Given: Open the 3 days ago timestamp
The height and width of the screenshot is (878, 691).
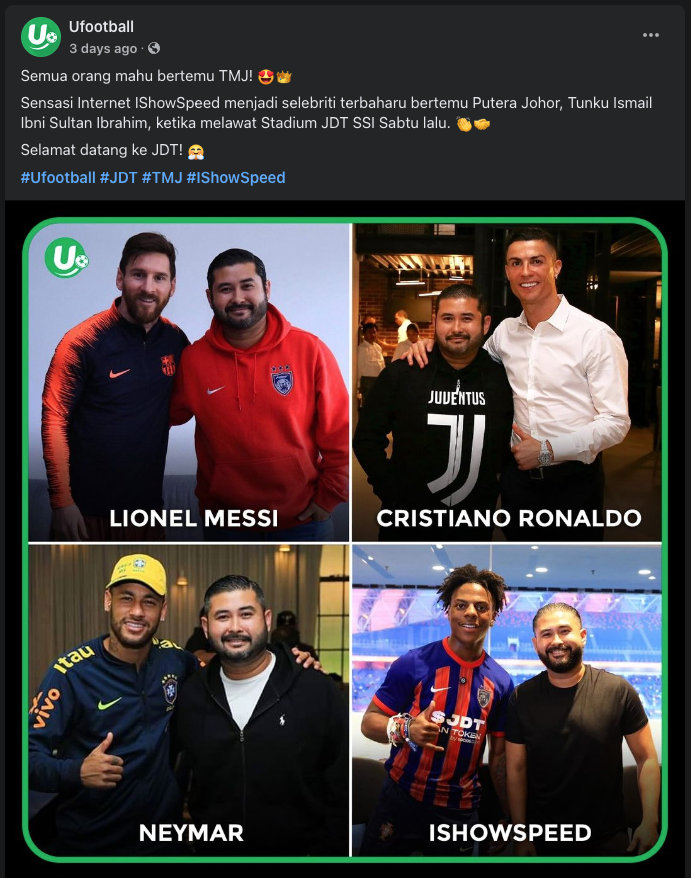Looking at the screenshot, I should (103, 48).
